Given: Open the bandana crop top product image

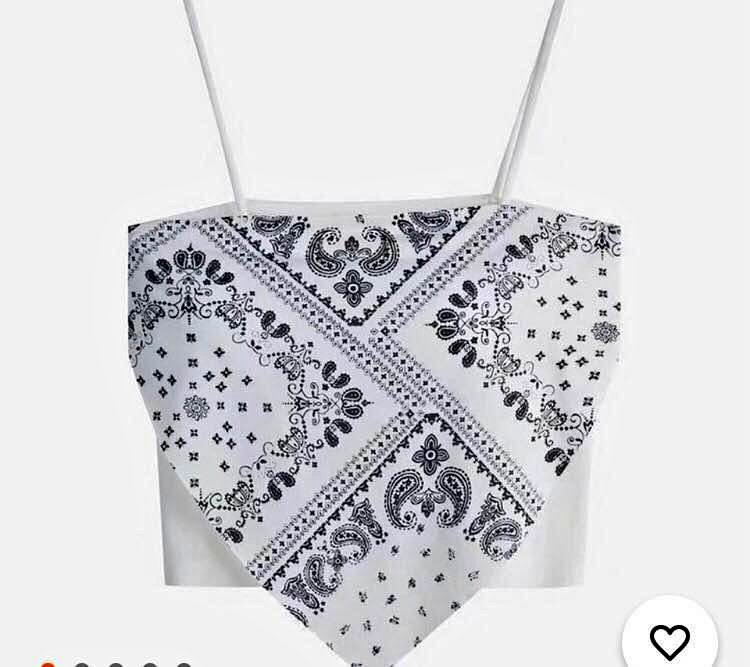Looking at the screenshot, I should tap(374, 400).
